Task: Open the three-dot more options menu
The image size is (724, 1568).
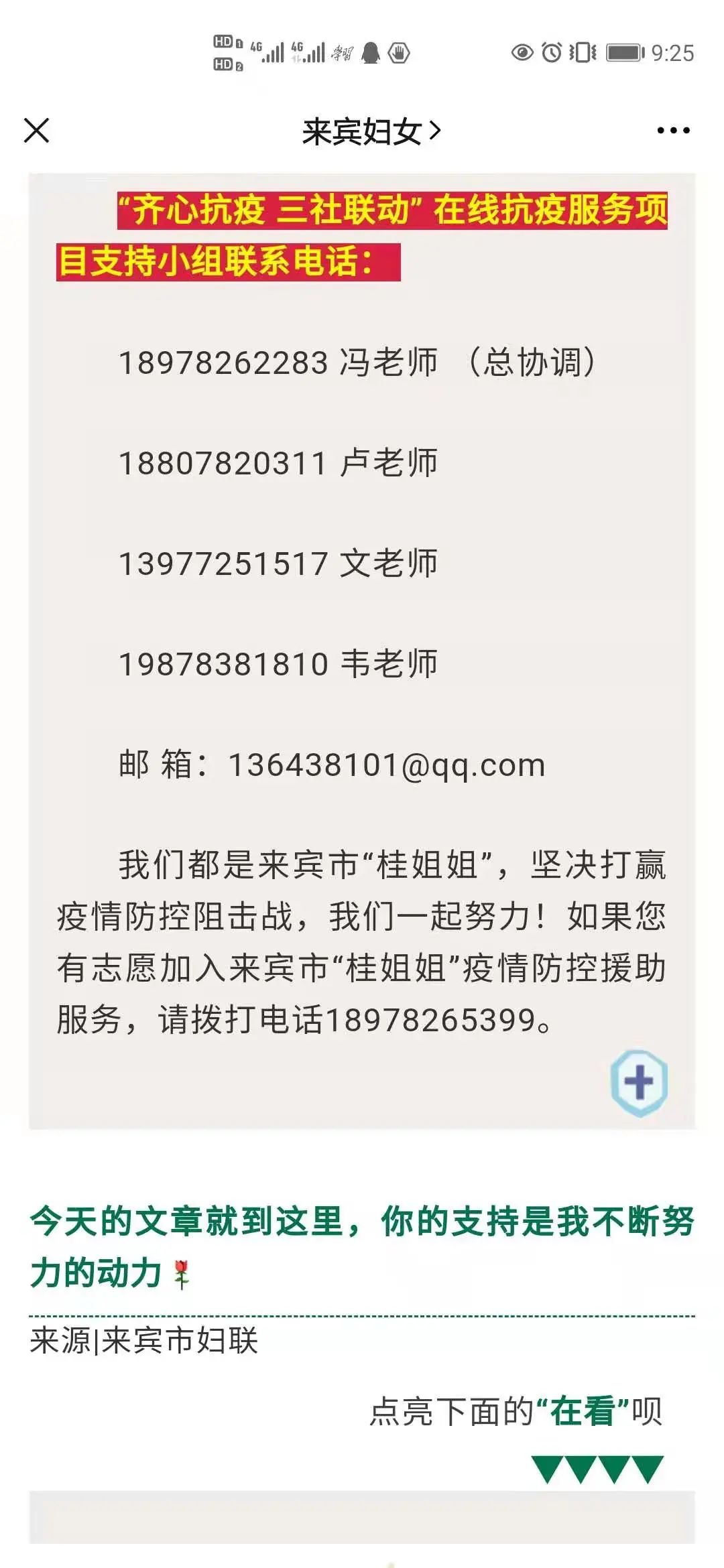Action: tap(673, 131)
